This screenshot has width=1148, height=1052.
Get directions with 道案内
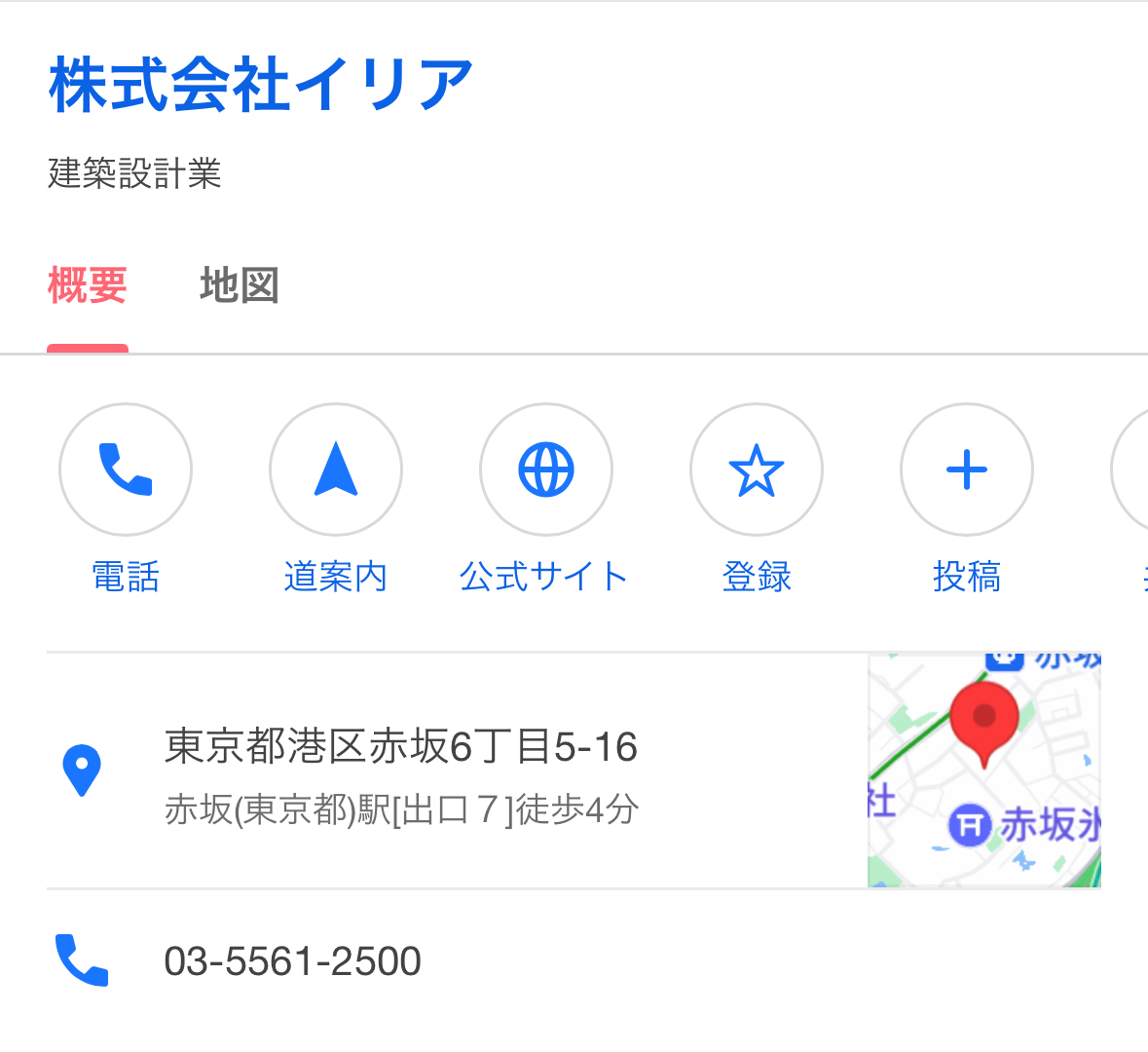336,470
